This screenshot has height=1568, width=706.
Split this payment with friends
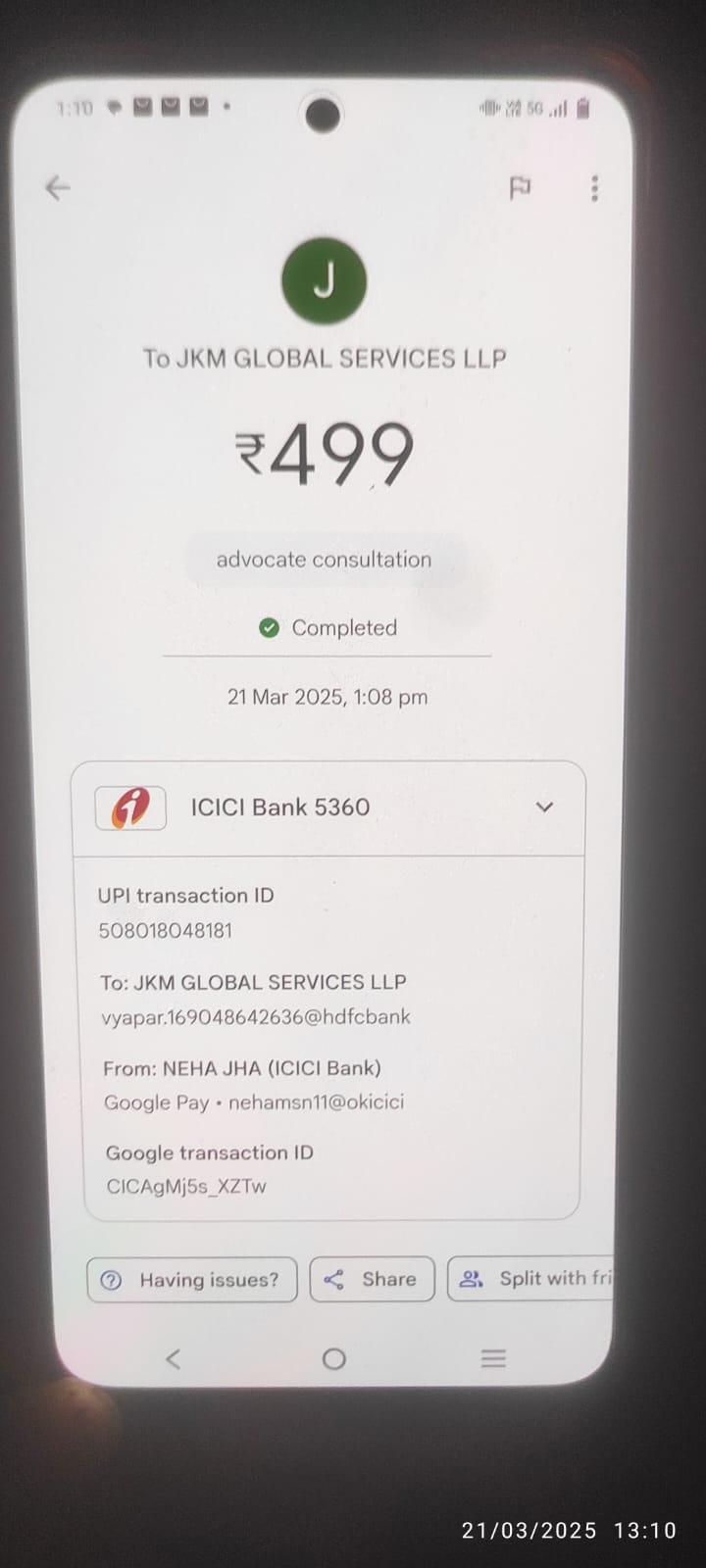click(x=530, y=1278)
